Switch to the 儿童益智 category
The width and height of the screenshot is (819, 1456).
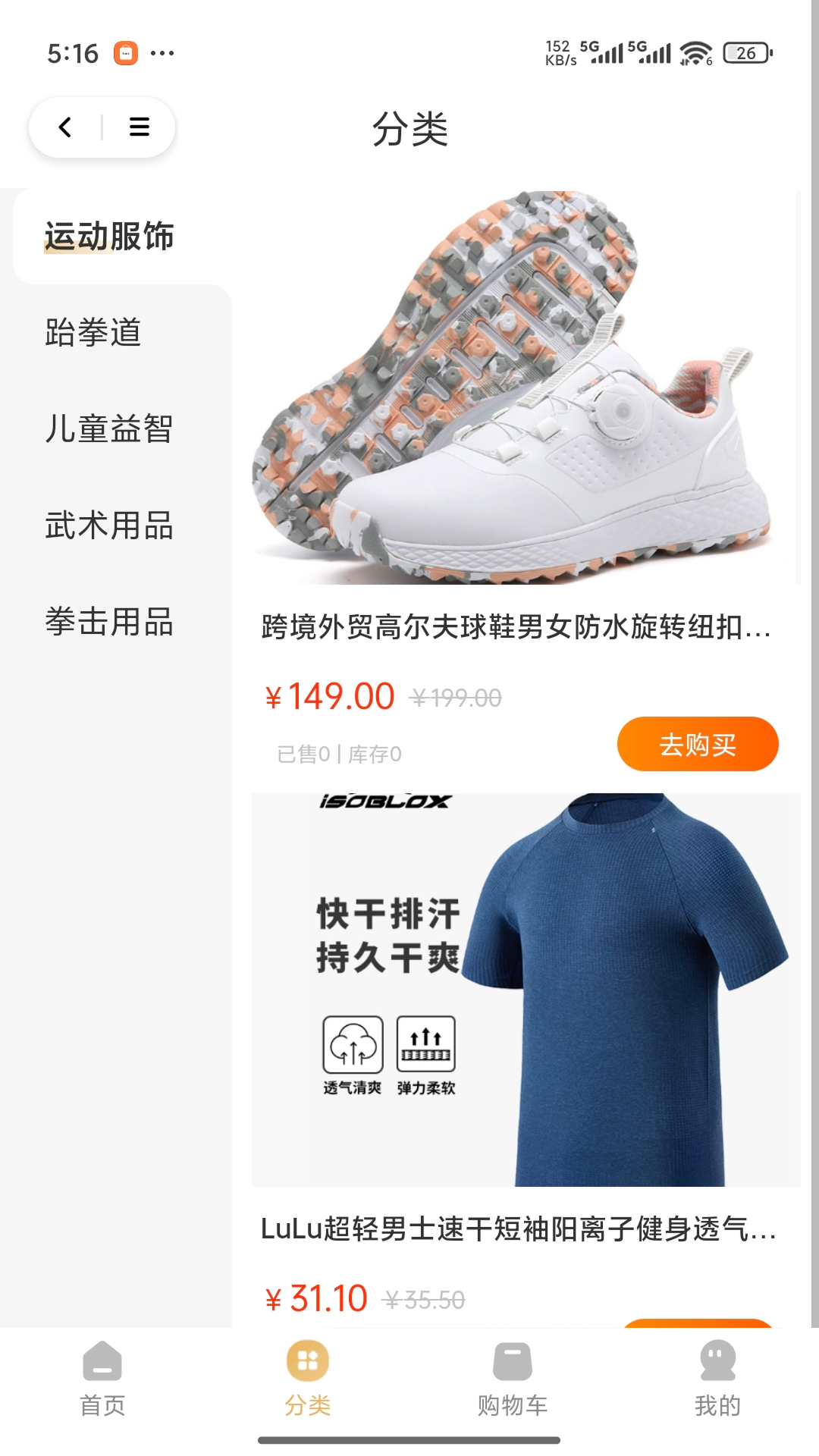click(110, 429)
